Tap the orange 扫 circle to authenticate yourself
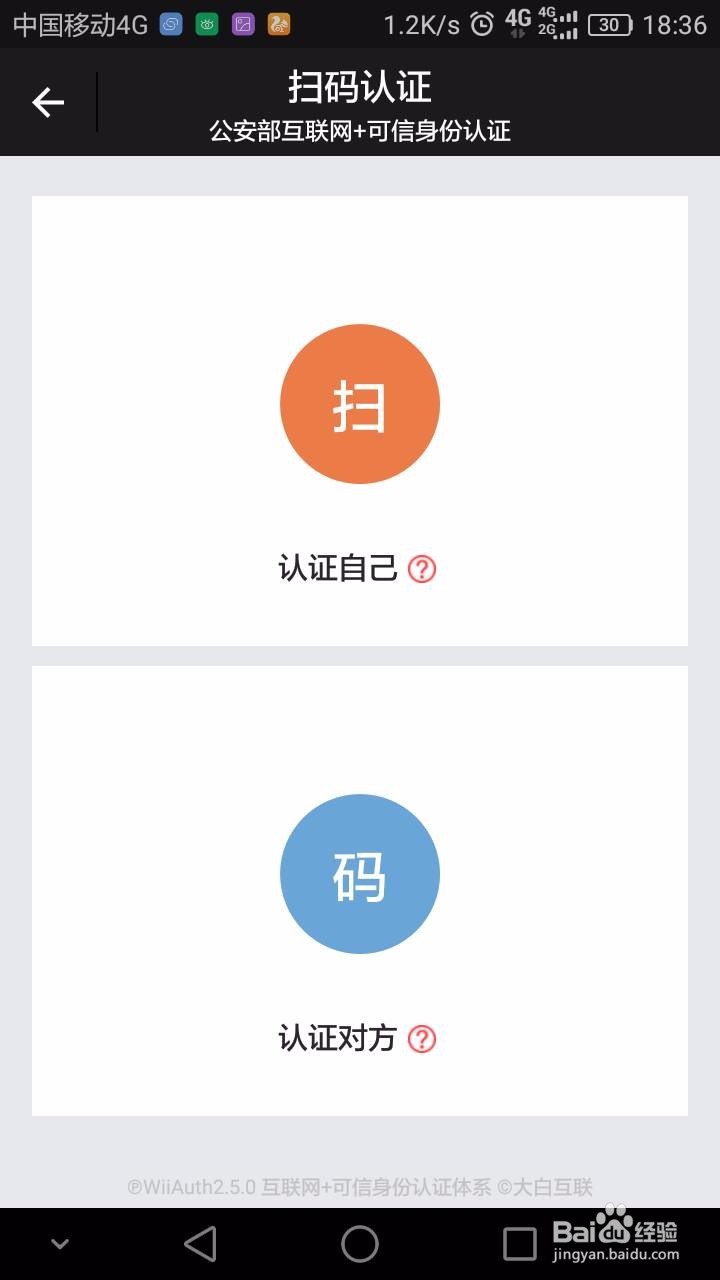This screenshot has width=720, height=1280. (360, 403)
